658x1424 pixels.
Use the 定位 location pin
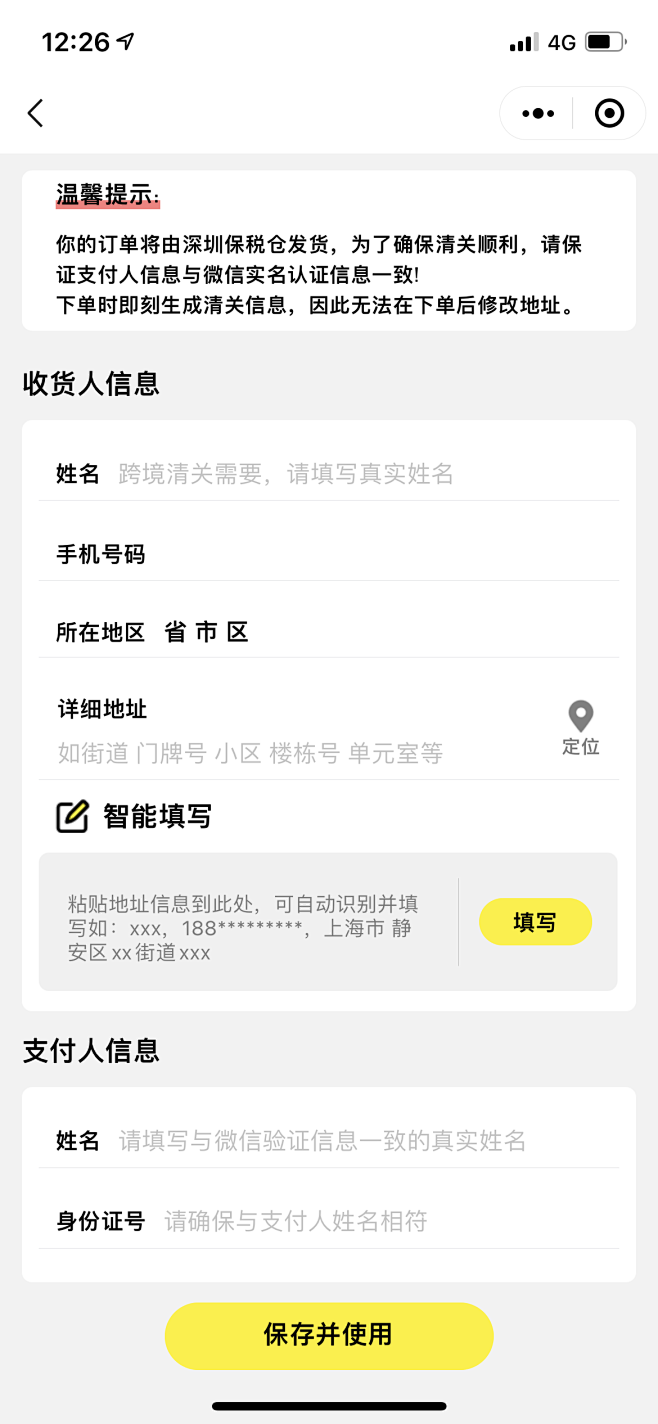(x=581, y=727)
